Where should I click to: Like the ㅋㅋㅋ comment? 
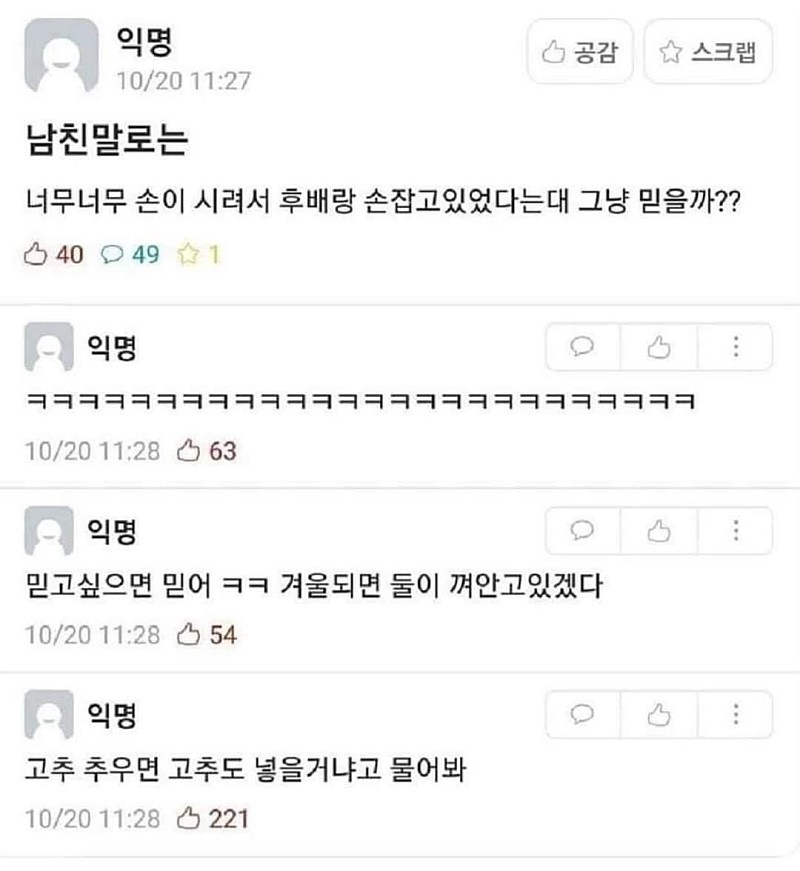click(x=659, y=347)
